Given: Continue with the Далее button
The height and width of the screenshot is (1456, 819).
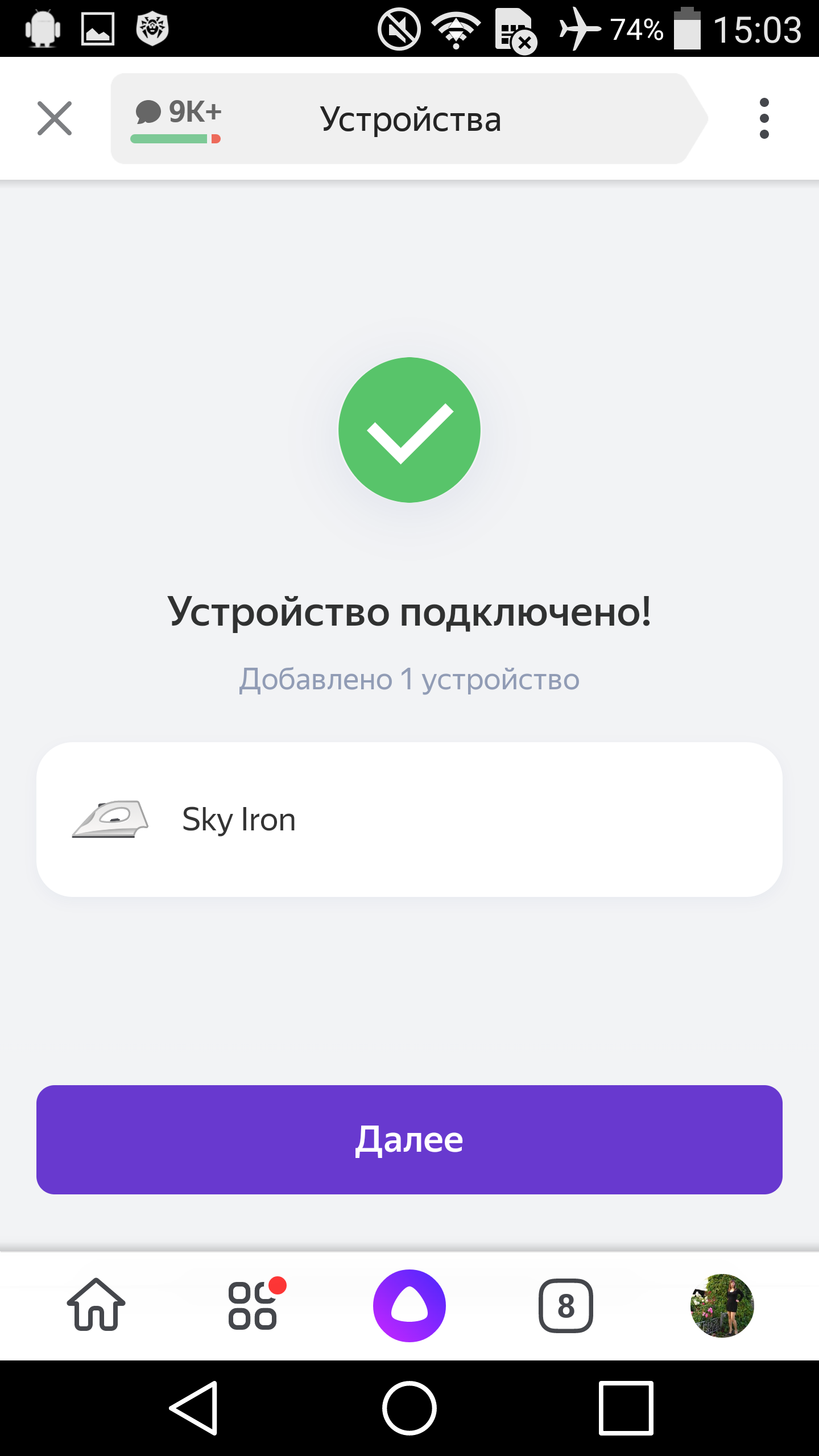Looking at the screenshot, I should 409,1139.
